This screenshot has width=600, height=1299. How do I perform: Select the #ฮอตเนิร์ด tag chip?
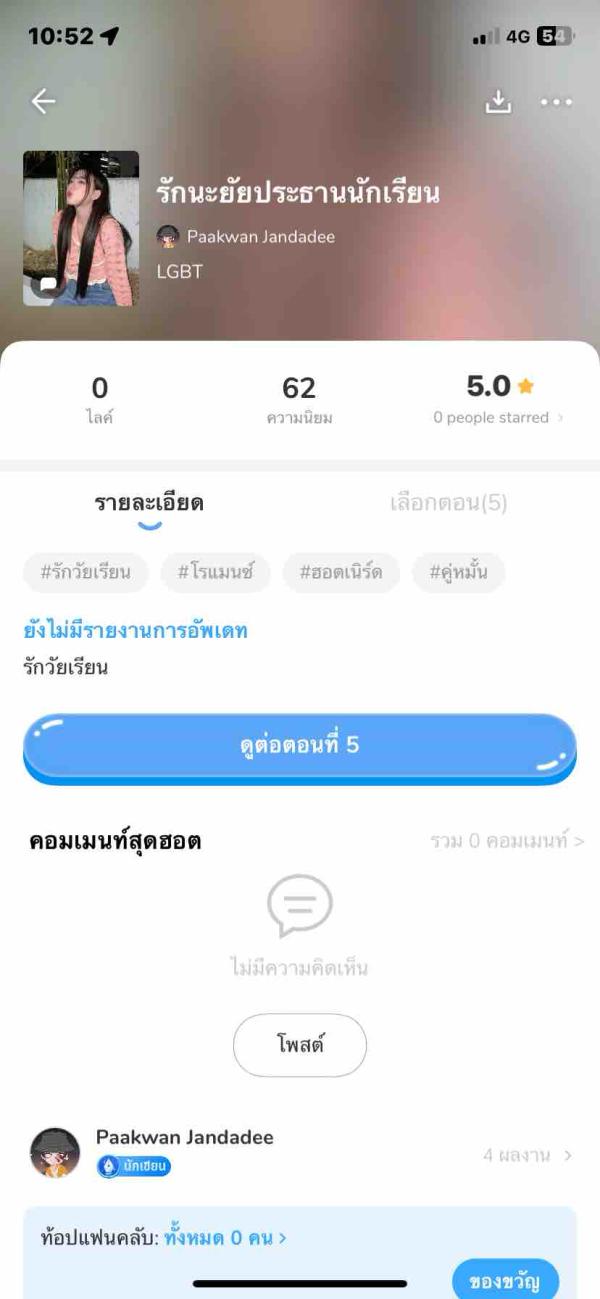tap(340, 573)
